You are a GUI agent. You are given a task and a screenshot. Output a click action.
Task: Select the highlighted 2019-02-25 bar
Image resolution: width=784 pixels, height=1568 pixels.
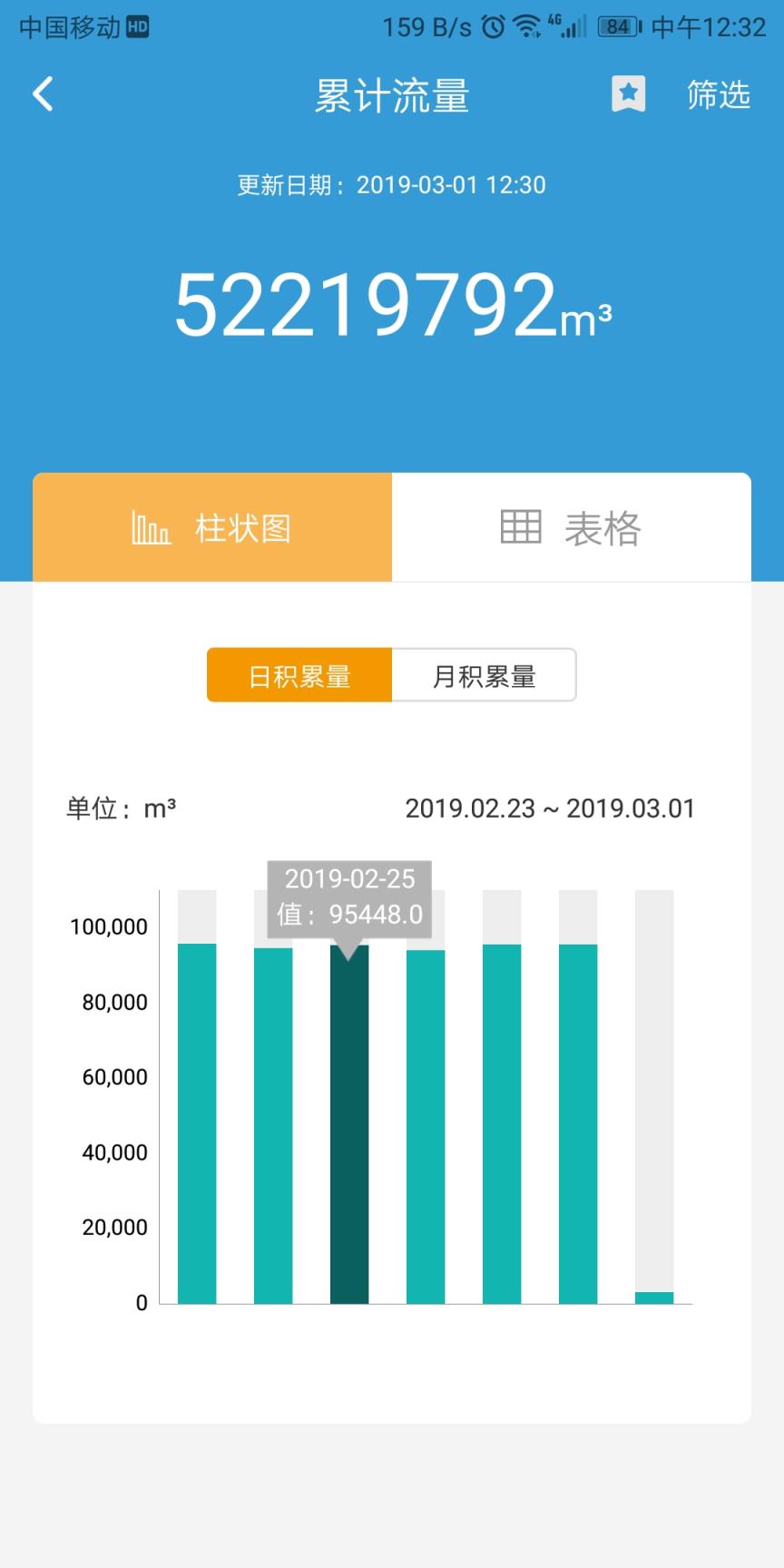pyautogui.click(x=348, y=1134)
